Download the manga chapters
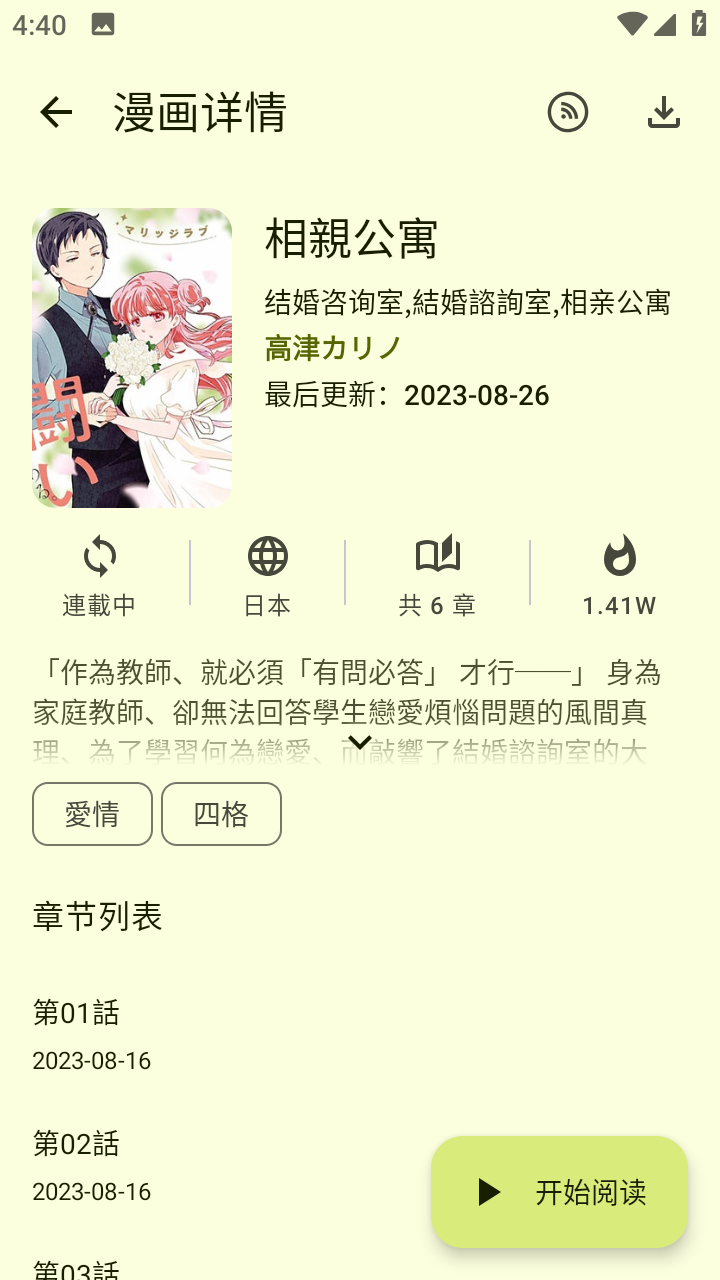The height and width of the screenshot is (1280, 720). 663,112
